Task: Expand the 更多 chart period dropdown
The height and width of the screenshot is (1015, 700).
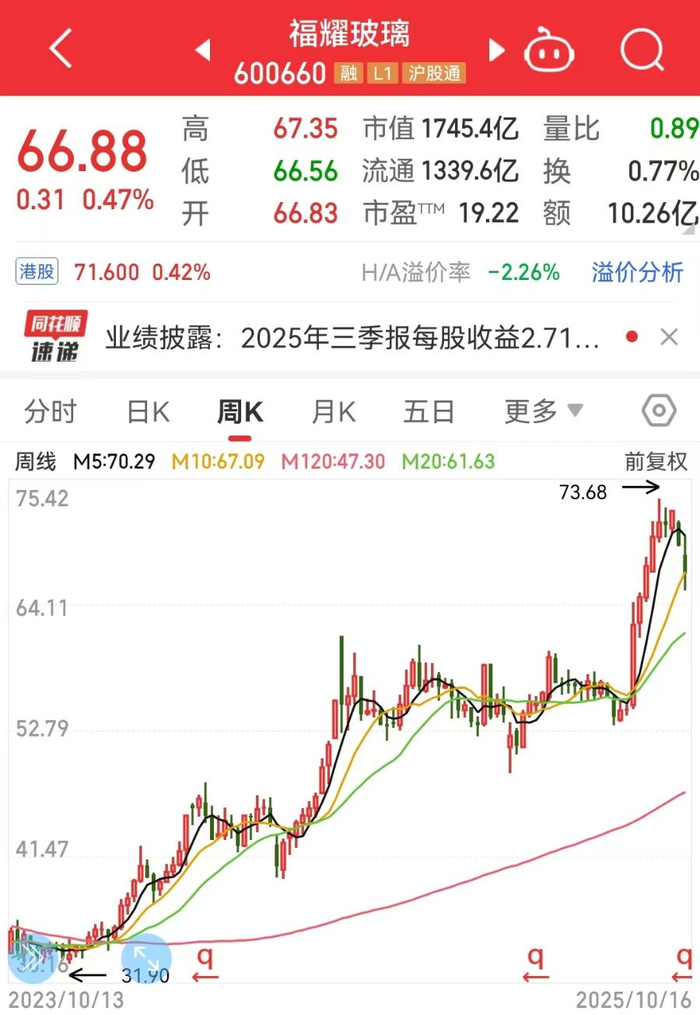Action: point(544,411)
